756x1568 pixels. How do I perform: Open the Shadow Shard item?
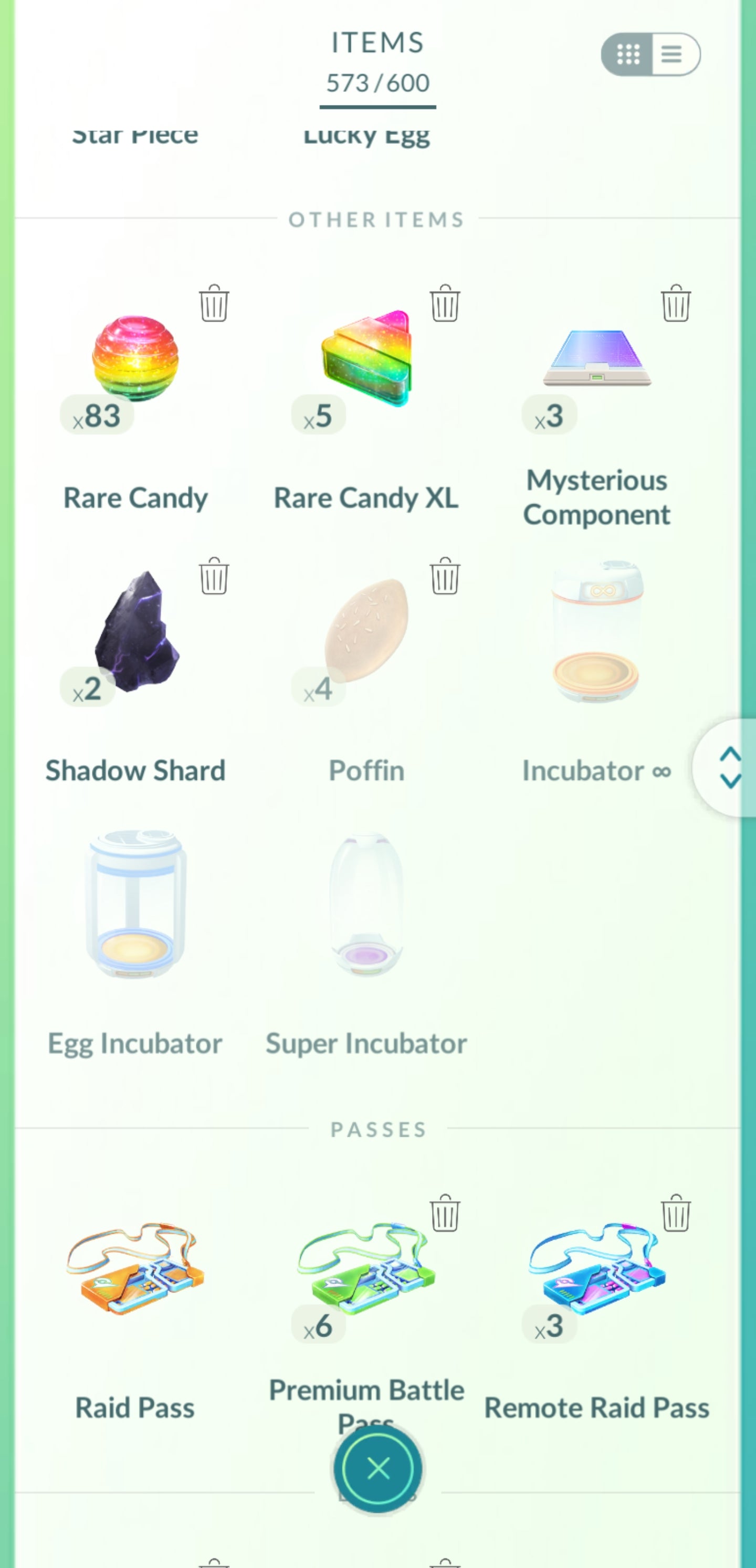click(x=135, y=633)
